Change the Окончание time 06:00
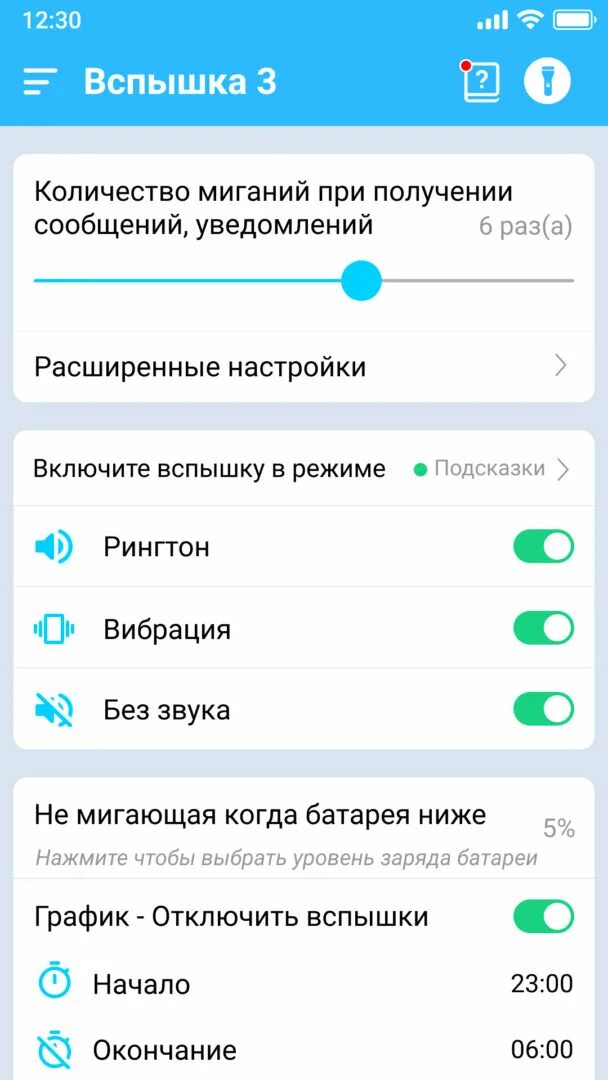 coord(541,1050)
